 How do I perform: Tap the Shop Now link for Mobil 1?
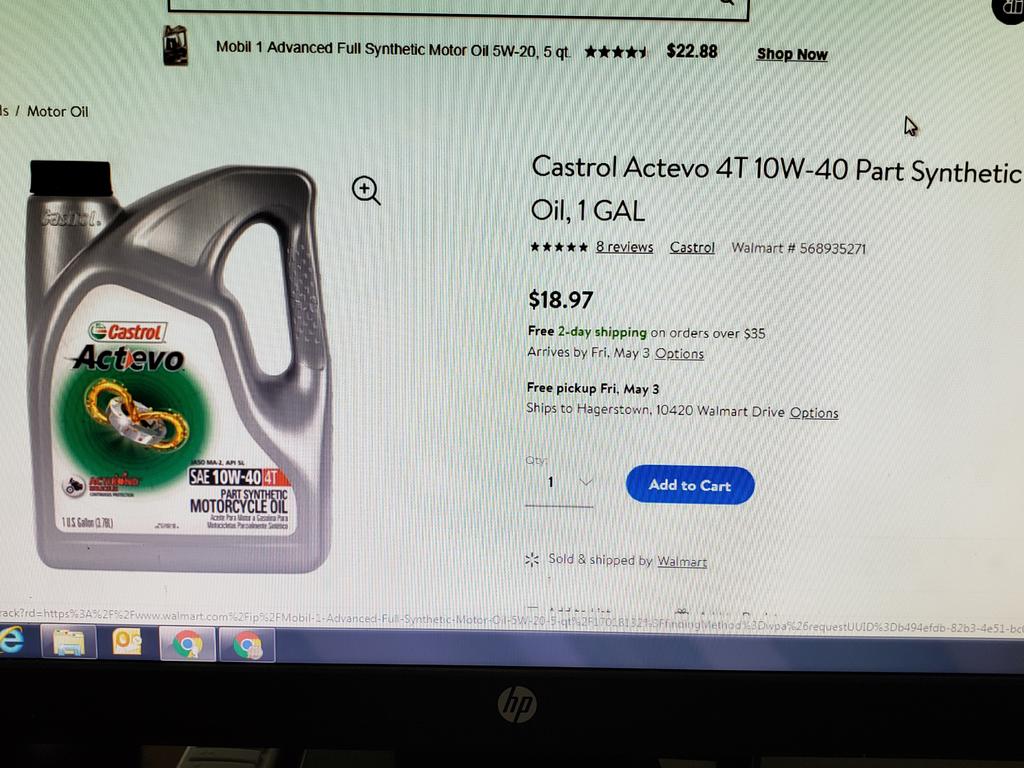pos(791,54)
